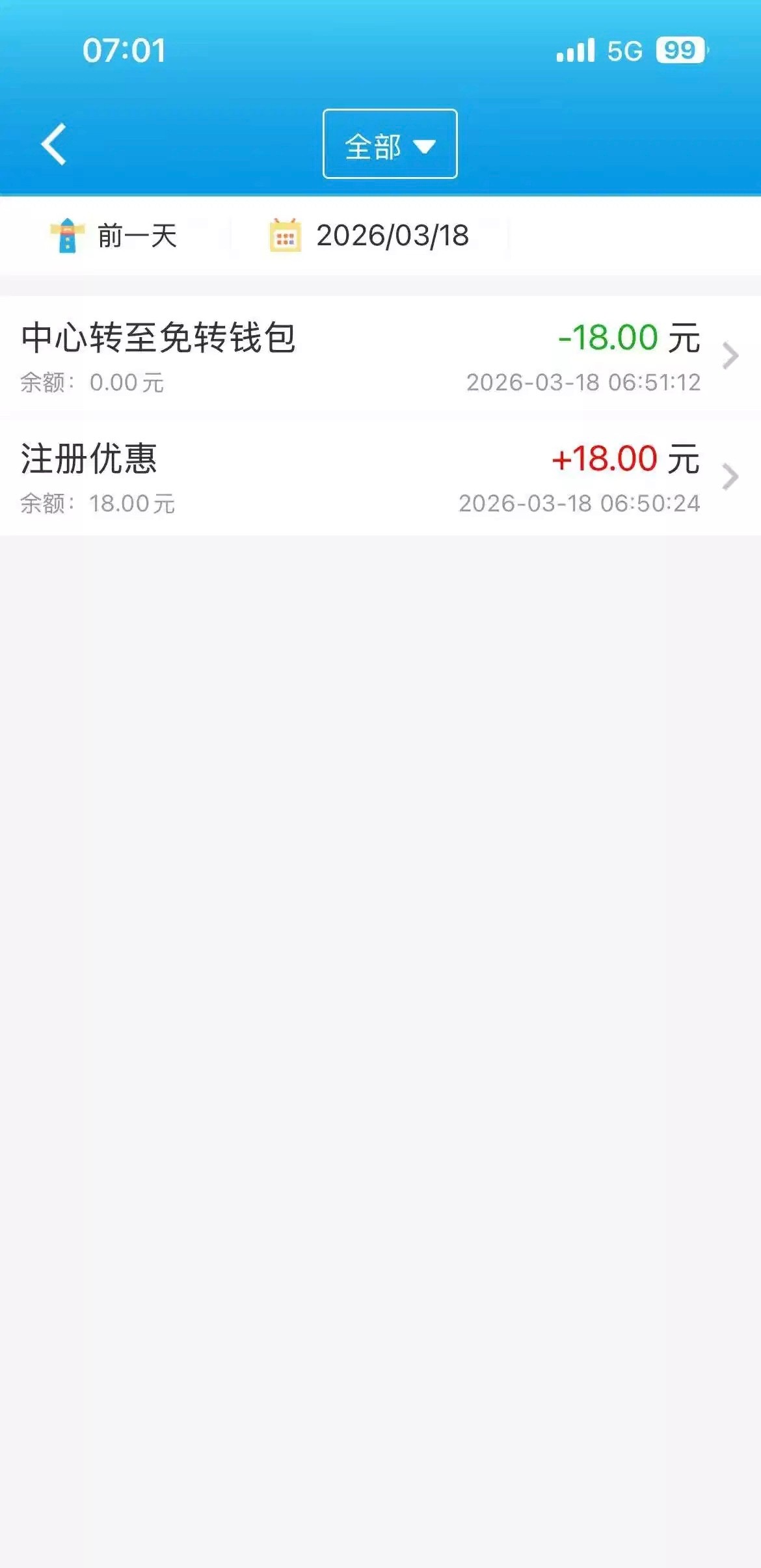Jump to the previous day (前一天)
Screen dimensions: 761x1568
[x=115, y=236]
